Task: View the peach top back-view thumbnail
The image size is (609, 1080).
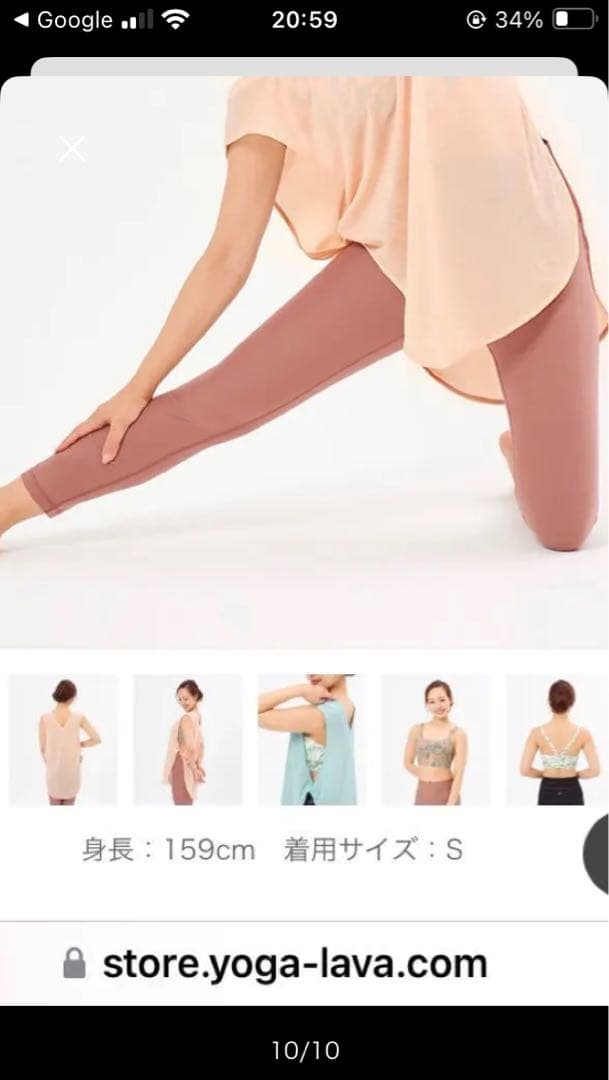Action: coord(63,740)
